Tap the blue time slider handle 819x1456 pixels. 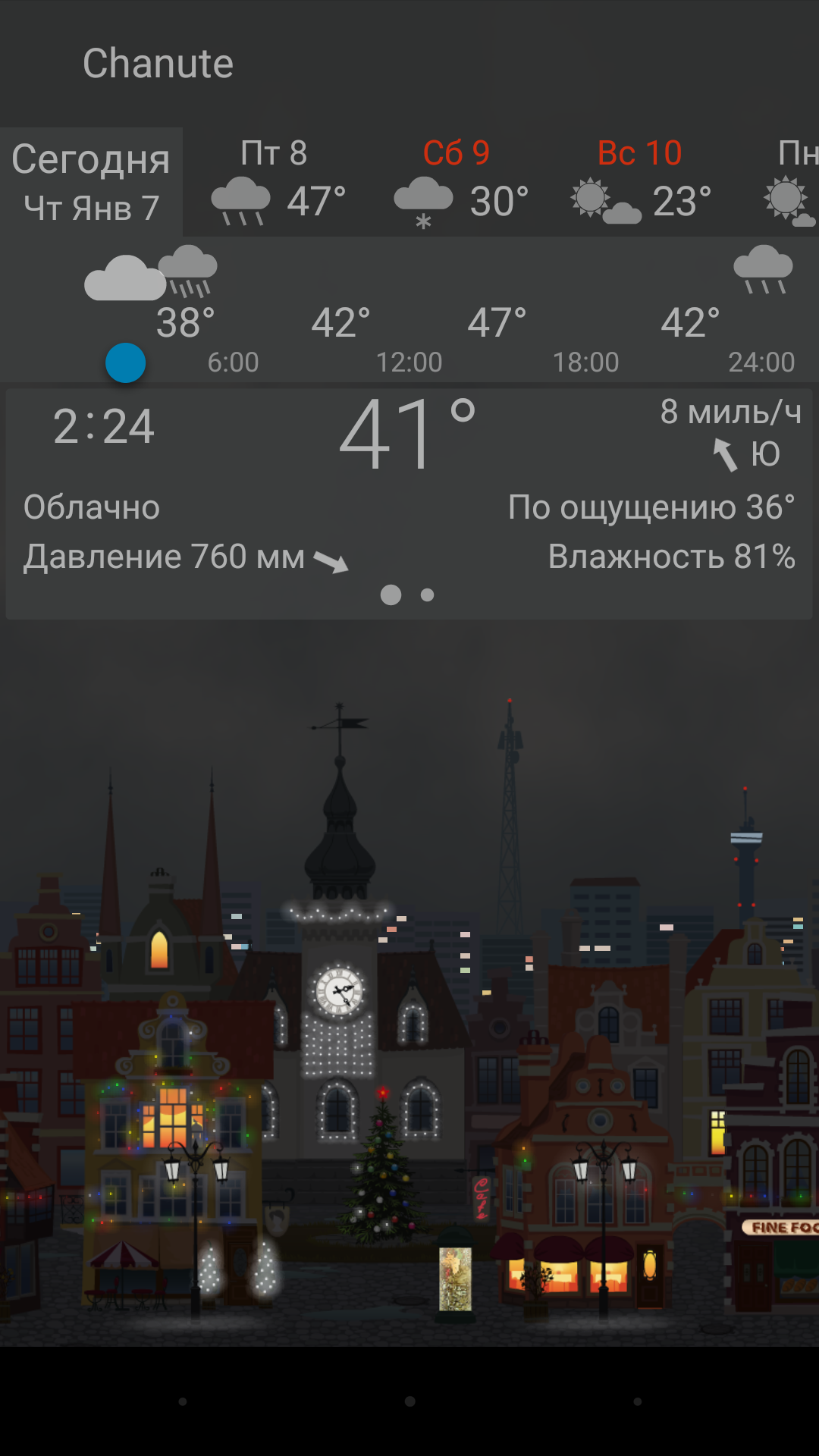[x=125, y=362]
